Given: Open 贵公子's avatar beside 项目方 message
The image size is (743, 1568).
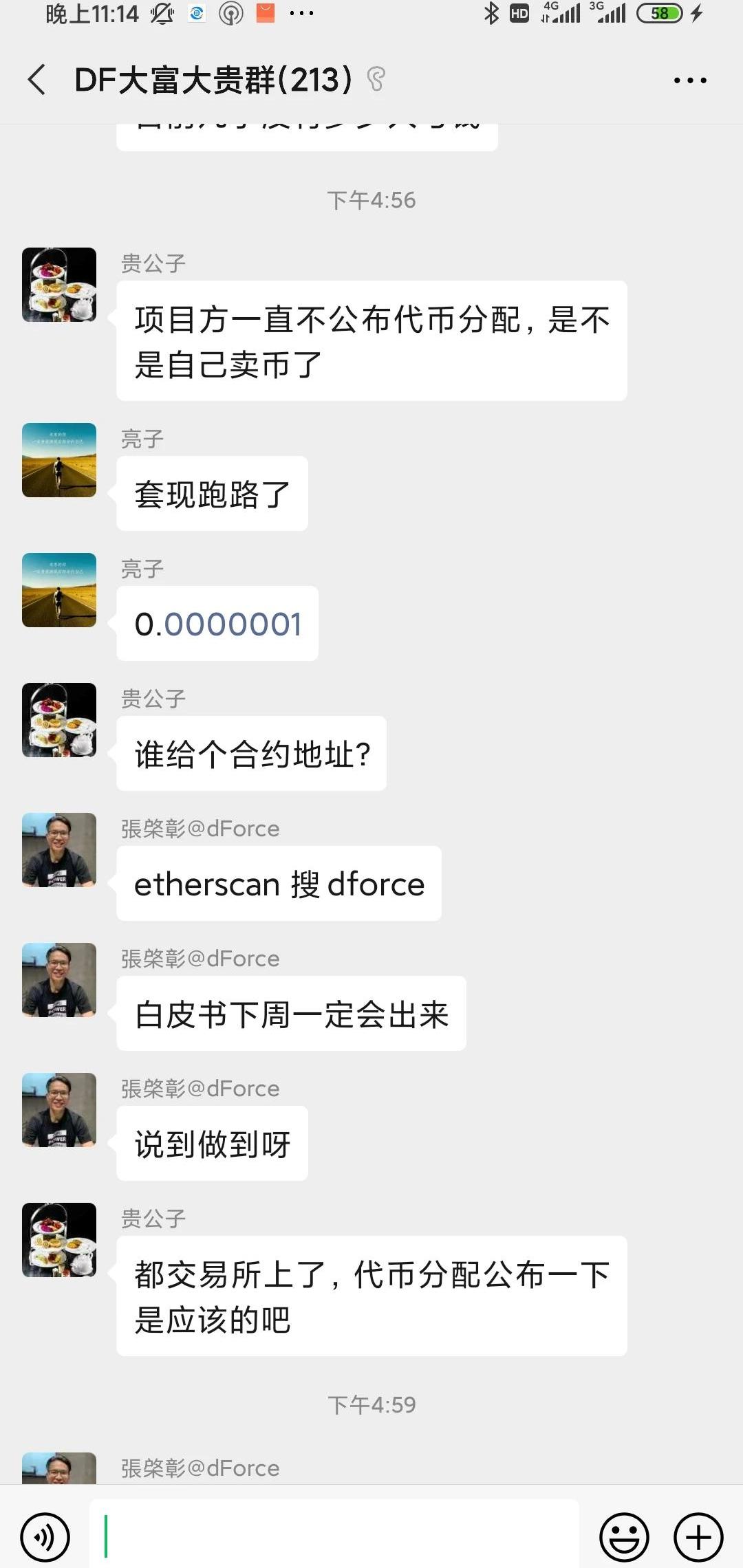Looking at the screenshot, I should coord(59,285).
